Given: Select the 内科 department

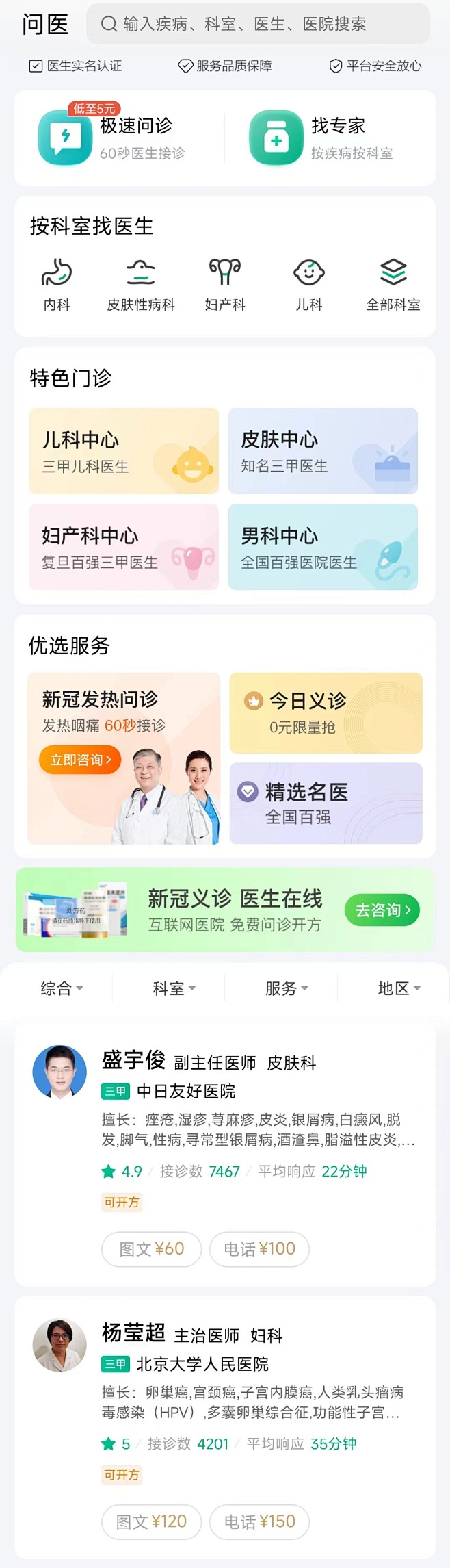Looking at the screenshot, I should pyautogui.click(x=57, y=284).
